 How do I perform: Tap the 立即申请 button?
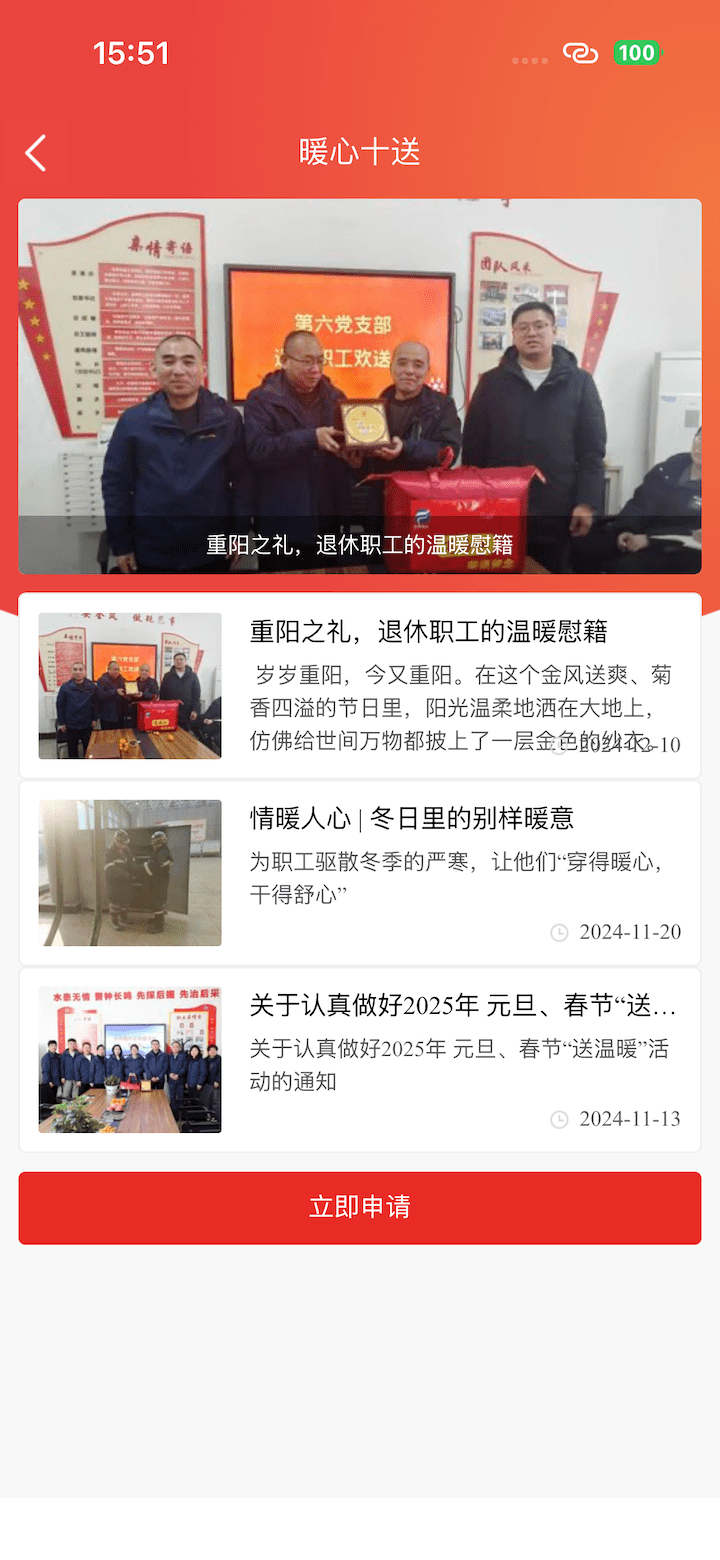click(x=360, y=1207)
